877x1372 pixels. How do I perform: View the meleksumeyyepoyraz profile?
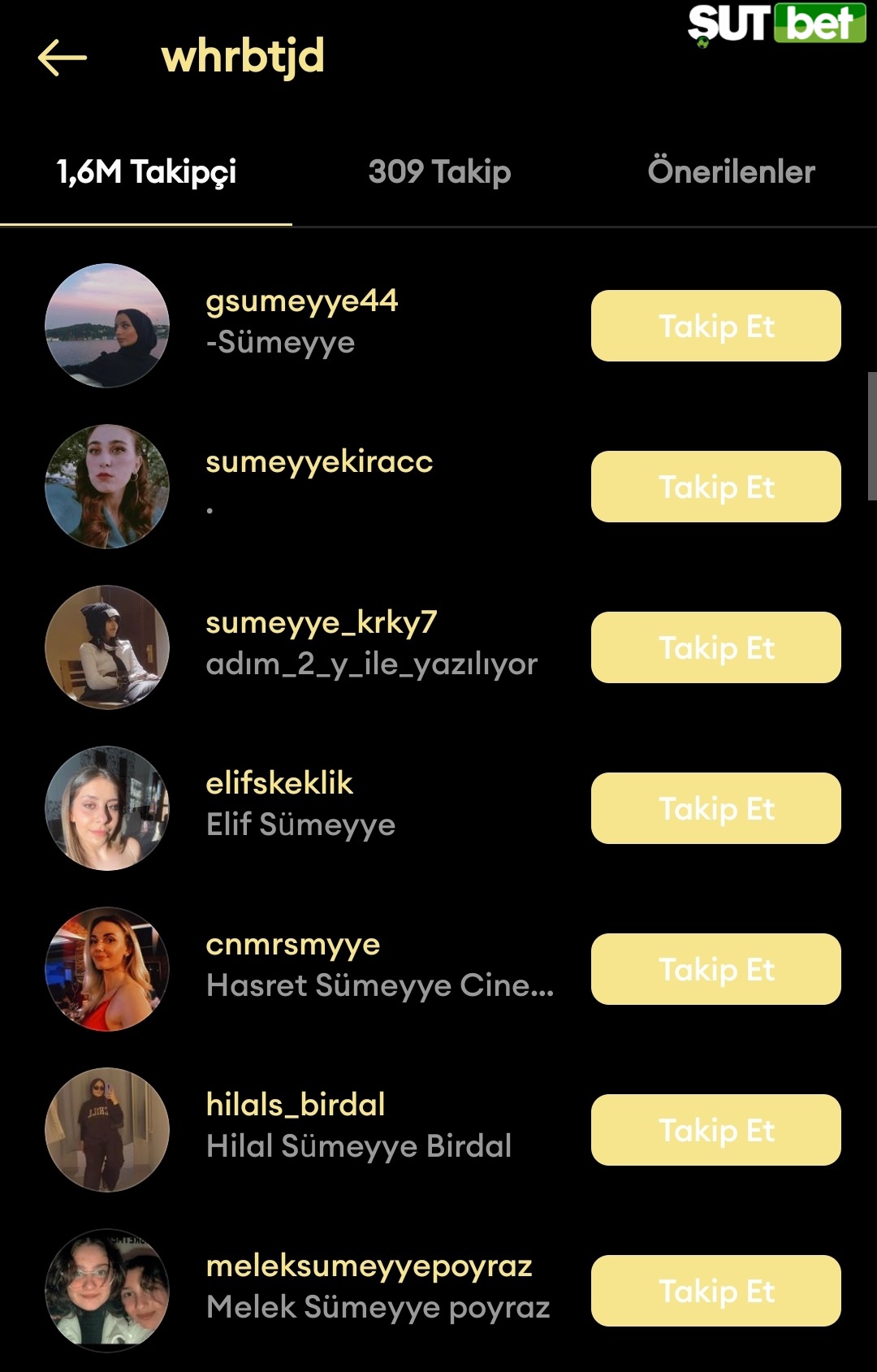(369, 1266)
